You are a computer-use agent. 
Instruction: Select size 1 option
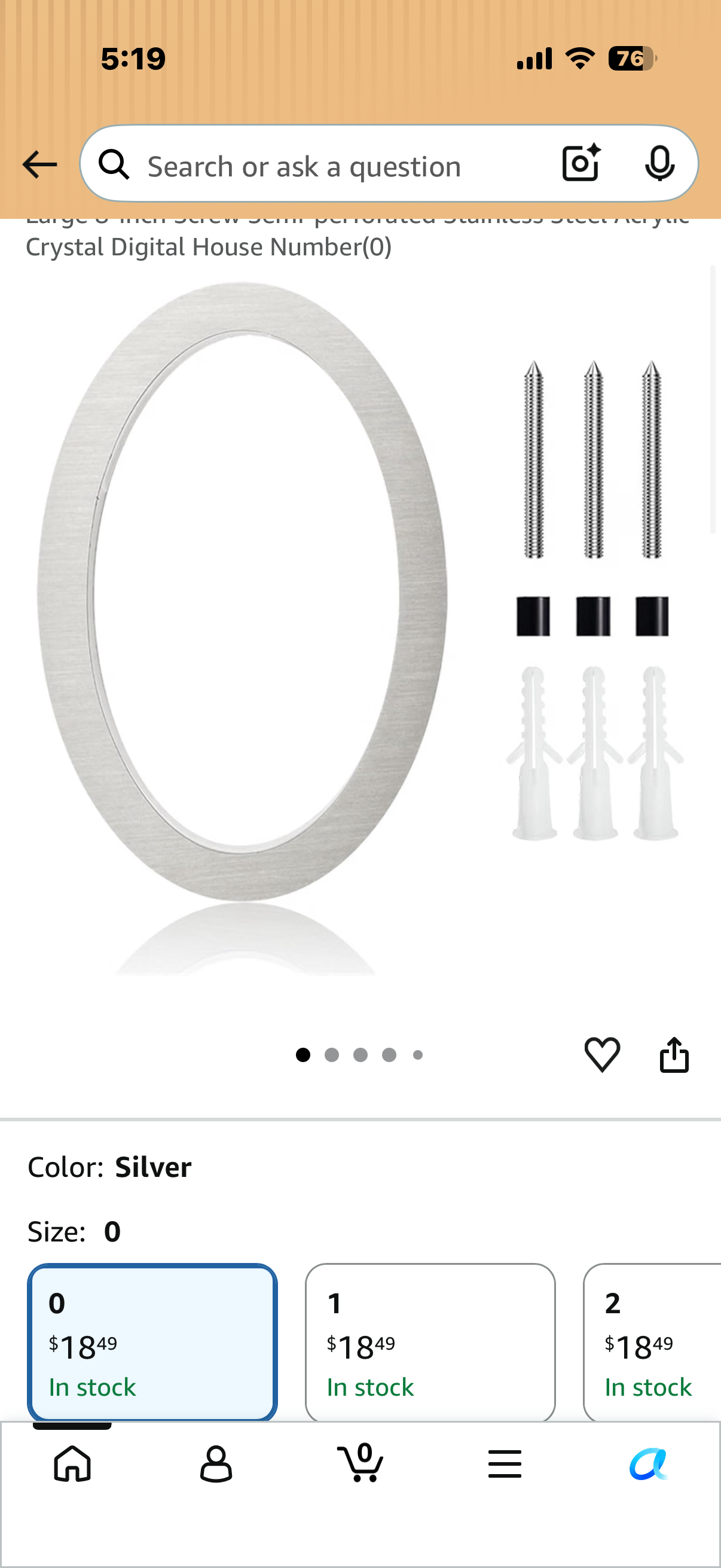pyautogui.click(x=430, y=1342)
